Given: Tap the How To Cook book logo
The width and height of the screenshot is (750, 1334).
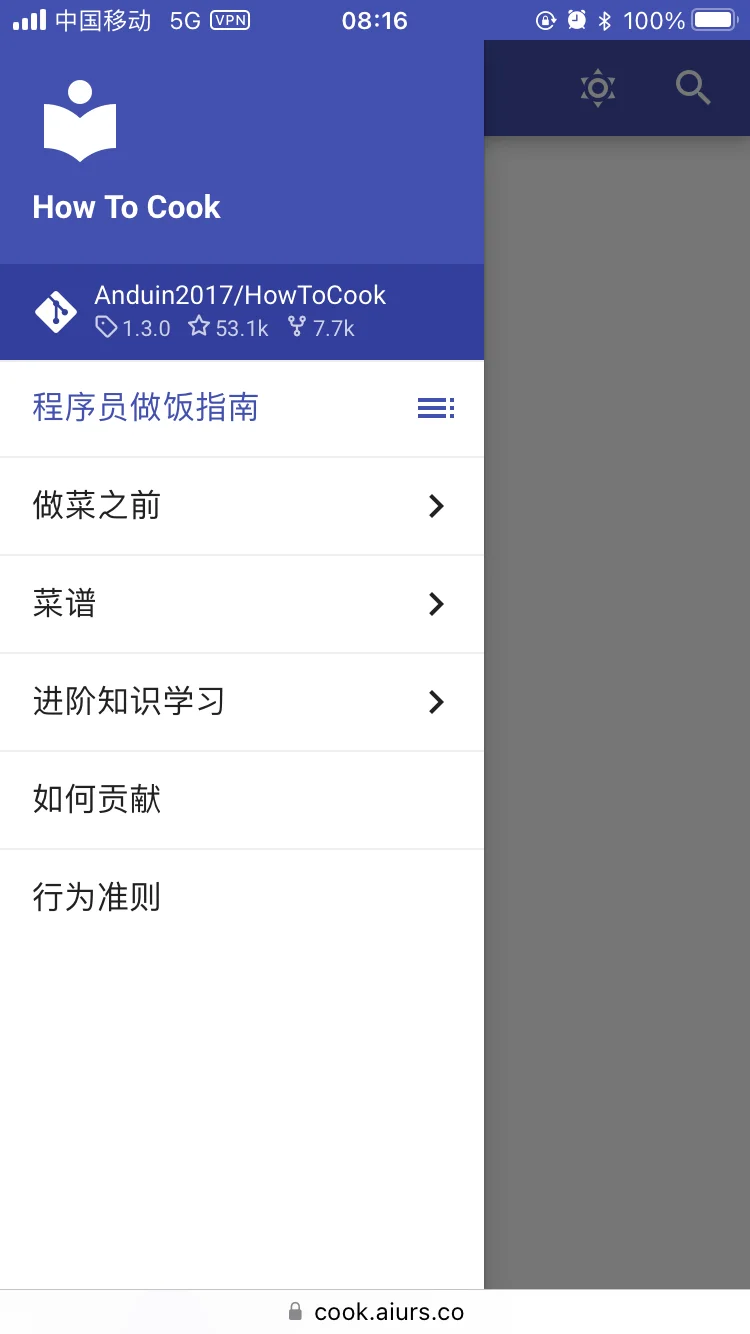Looking at the screenshot, I should 80,122.
